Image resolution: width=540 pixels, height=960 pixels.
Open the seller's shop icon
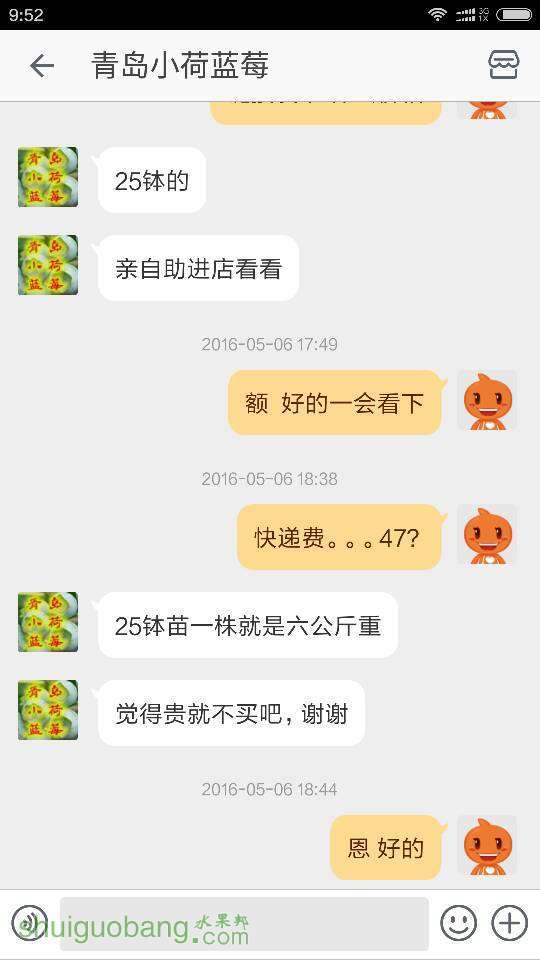coord(504,64)
